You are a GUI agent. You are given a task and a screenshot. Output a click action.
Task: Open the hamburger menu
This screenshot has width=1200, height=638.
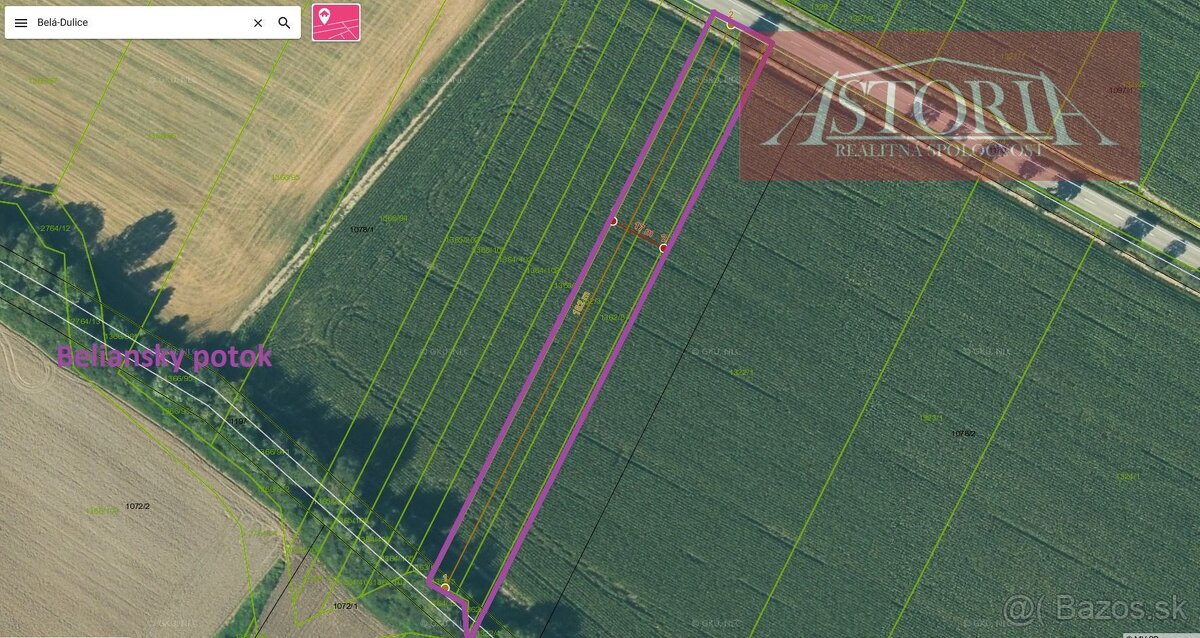(21, 22)
